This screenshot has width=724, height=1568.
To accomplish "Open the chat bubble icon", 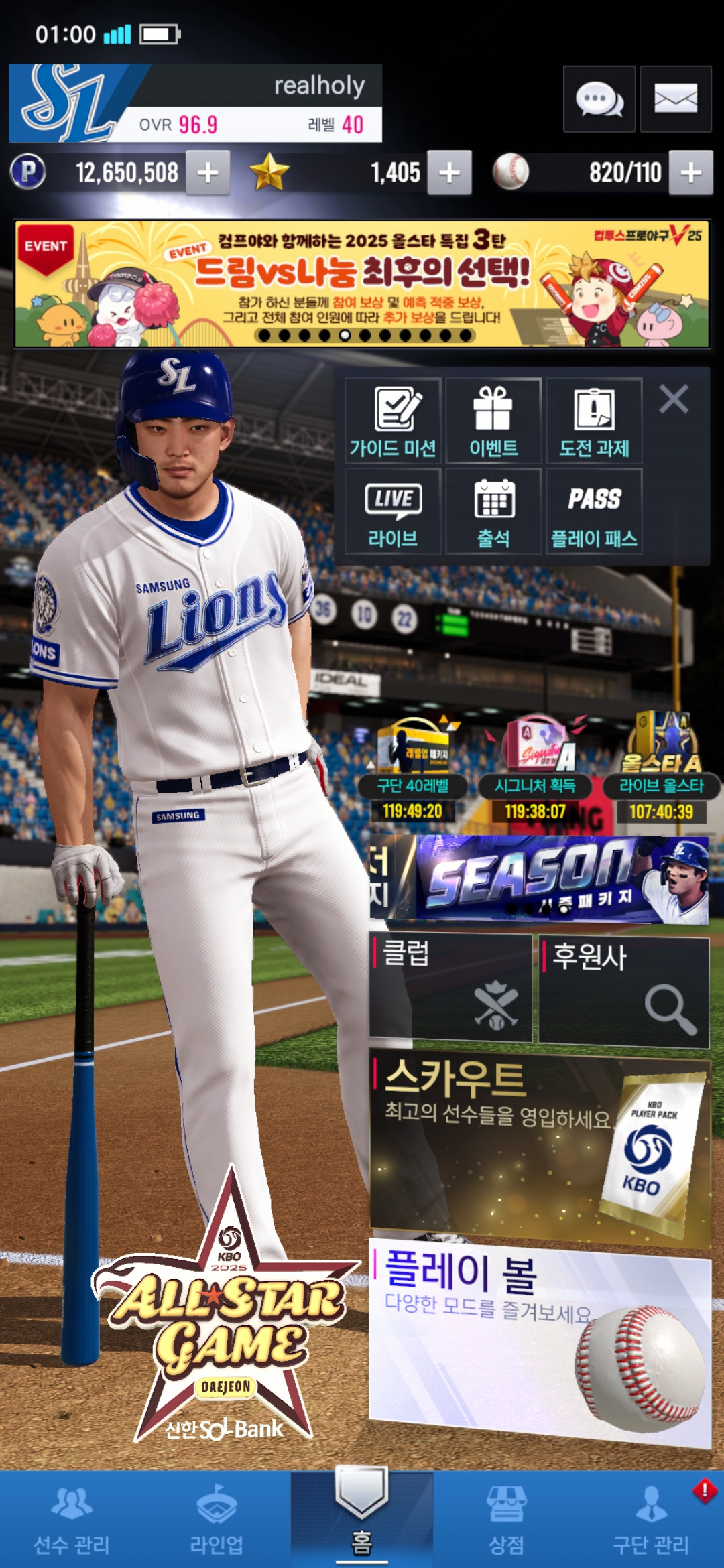I will (x=599, y=99).
